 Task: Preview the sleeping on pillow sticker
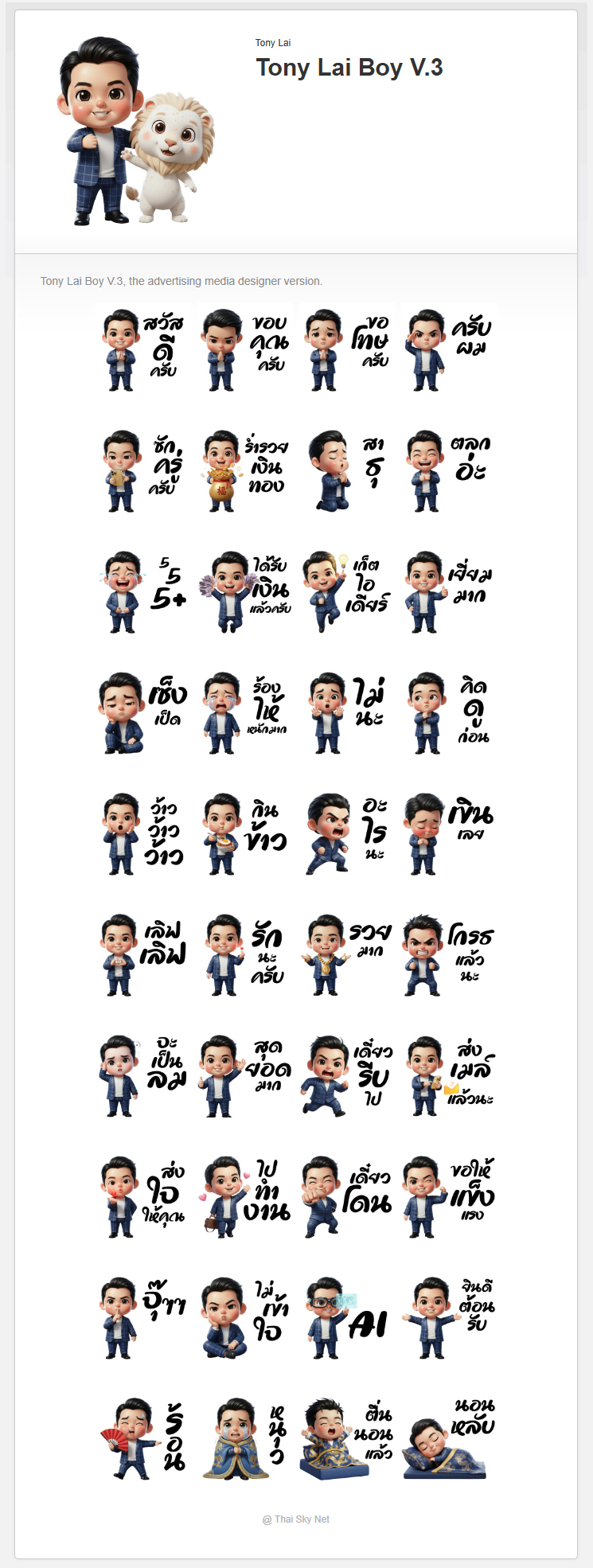tap(448, 1440)
